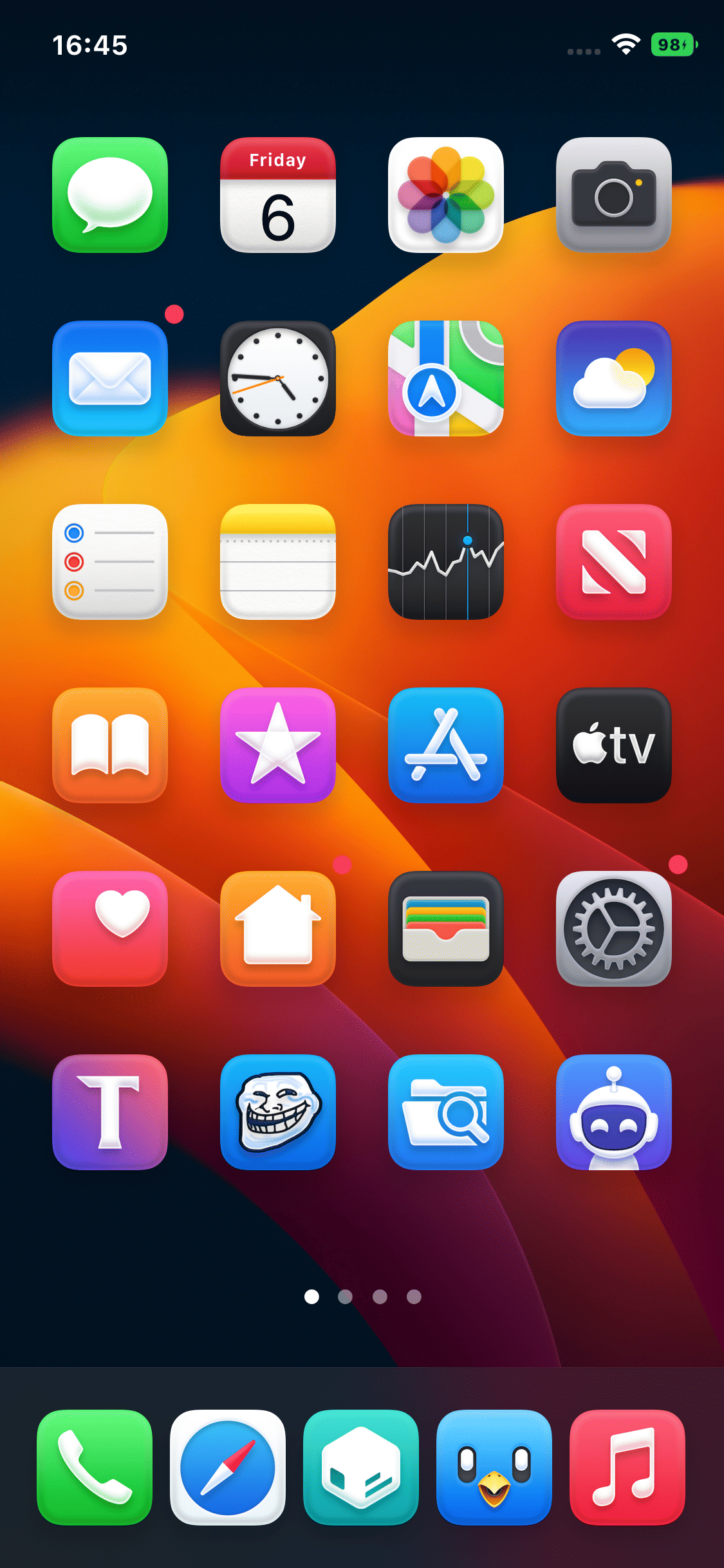Open the Apple TV app
The image size is (724, 1568).
coord(614,745)
